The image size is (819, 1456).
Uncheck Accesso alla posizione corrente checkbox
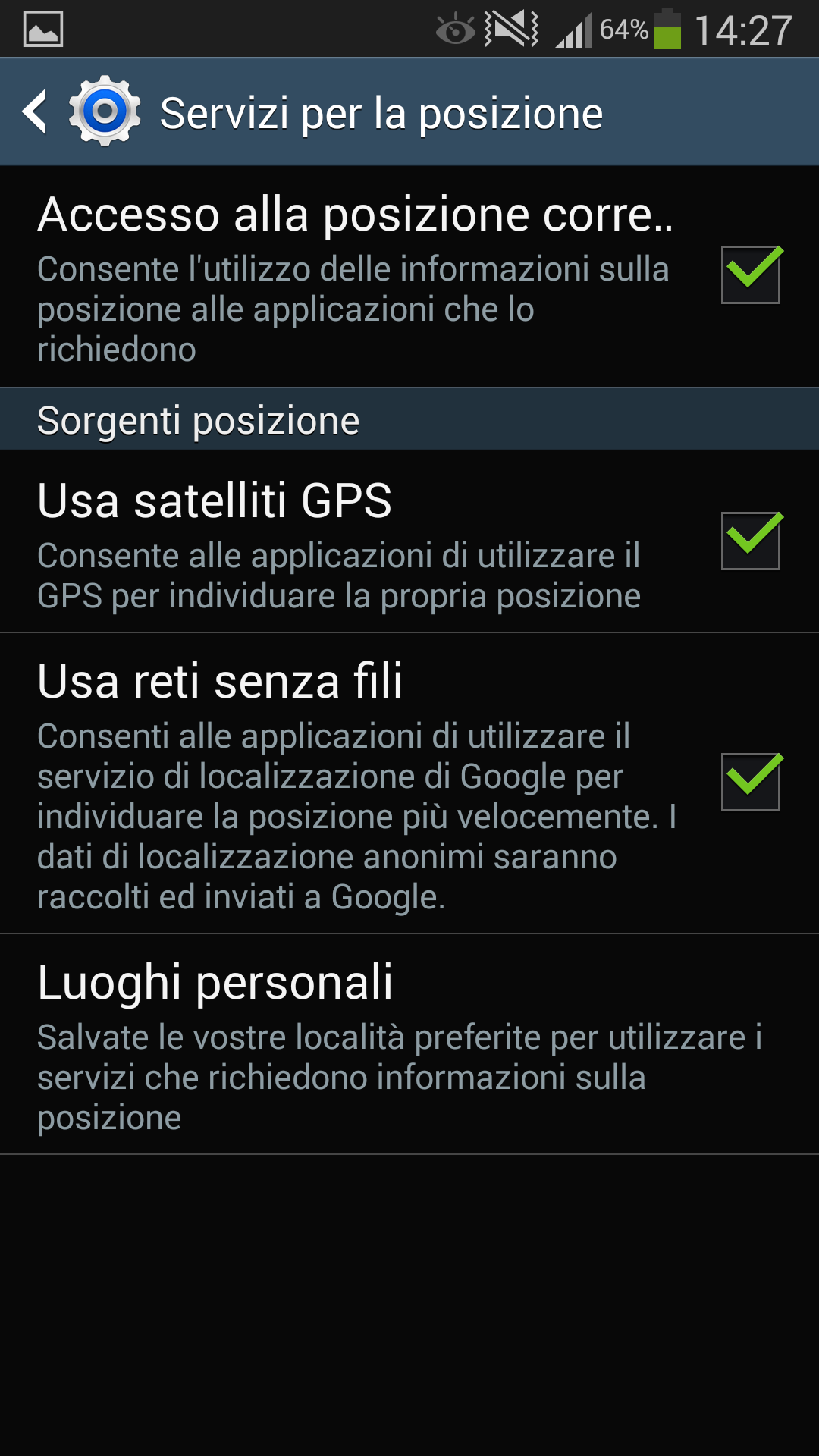pyautogui.click(x=750, y=275)
